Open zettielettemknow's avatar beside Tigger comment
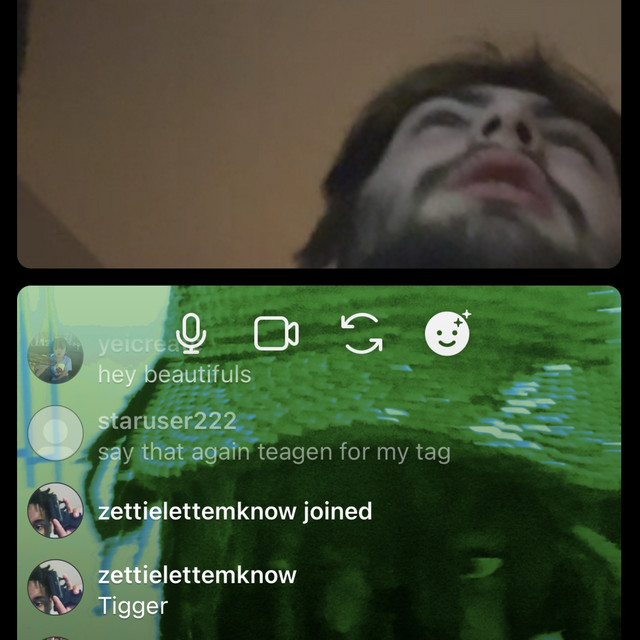The width and height of the screenshot is (640, 640). point(55,588)
